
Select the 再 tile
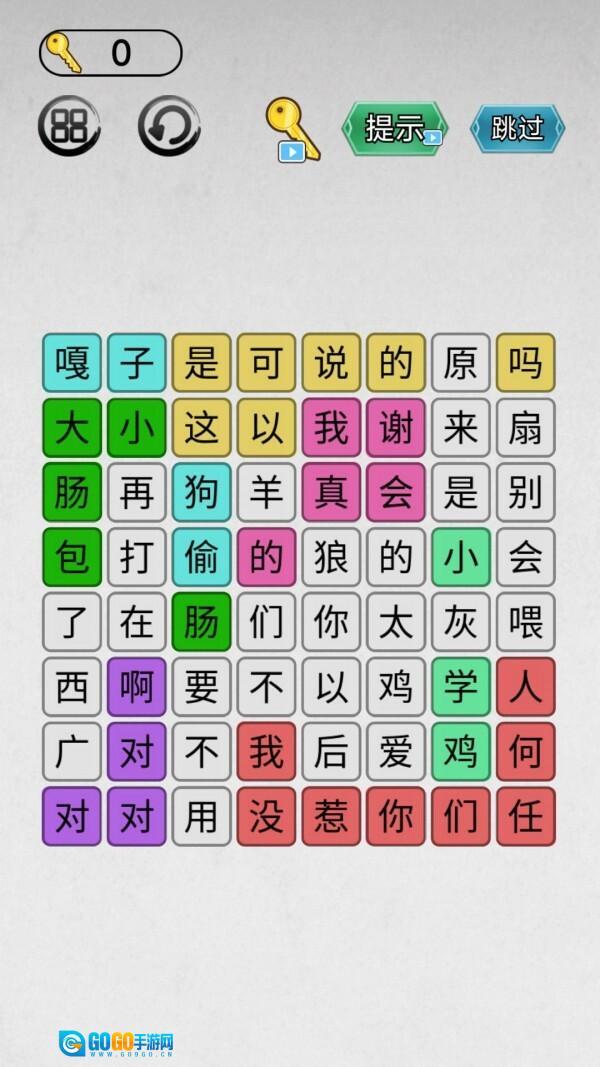pos(137,492)
